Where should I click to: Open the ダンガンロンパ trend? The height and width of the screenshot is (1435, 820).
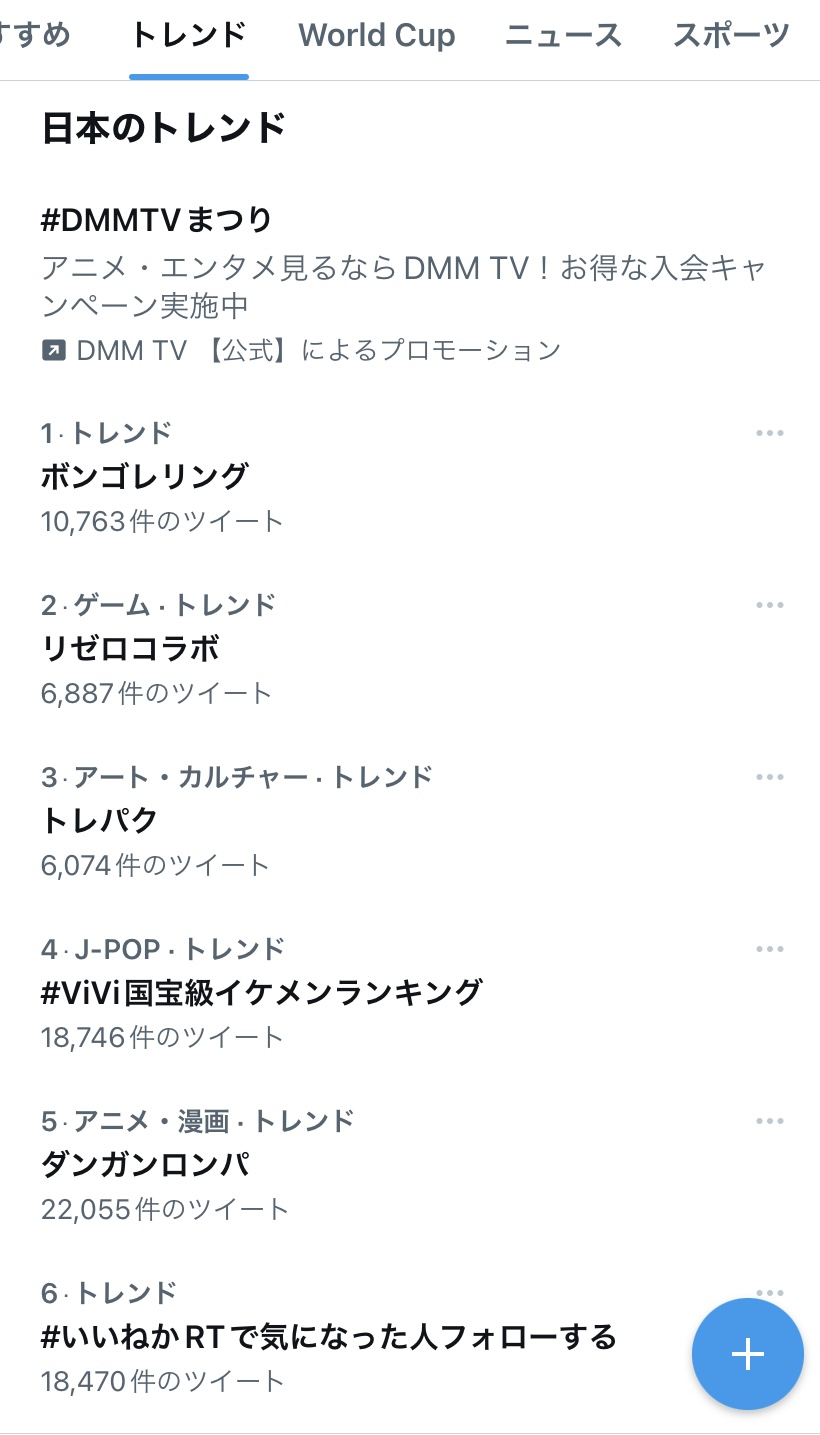click(x=146, y=1164)
